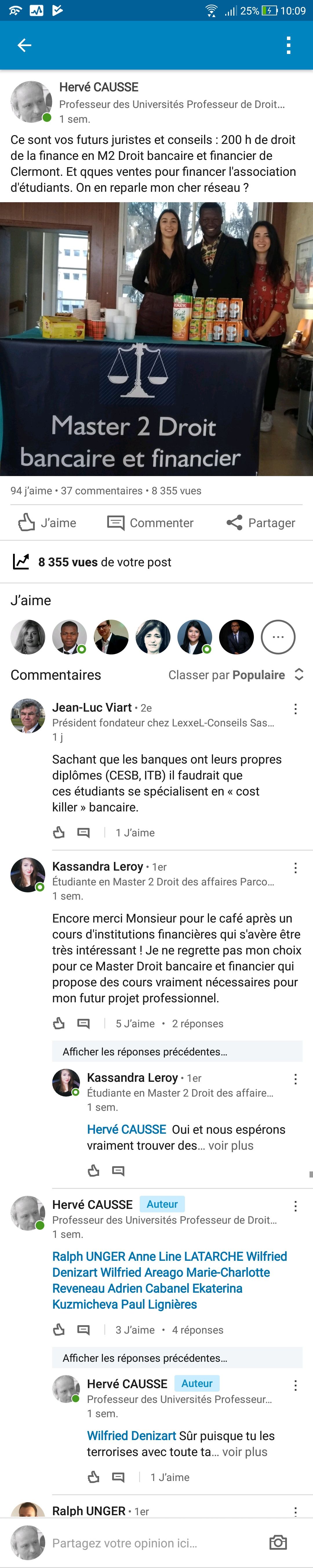Open options for Jean-Luc Viart's comment
This screenshot has width=313, height=1568.
[x=295, y=708]
